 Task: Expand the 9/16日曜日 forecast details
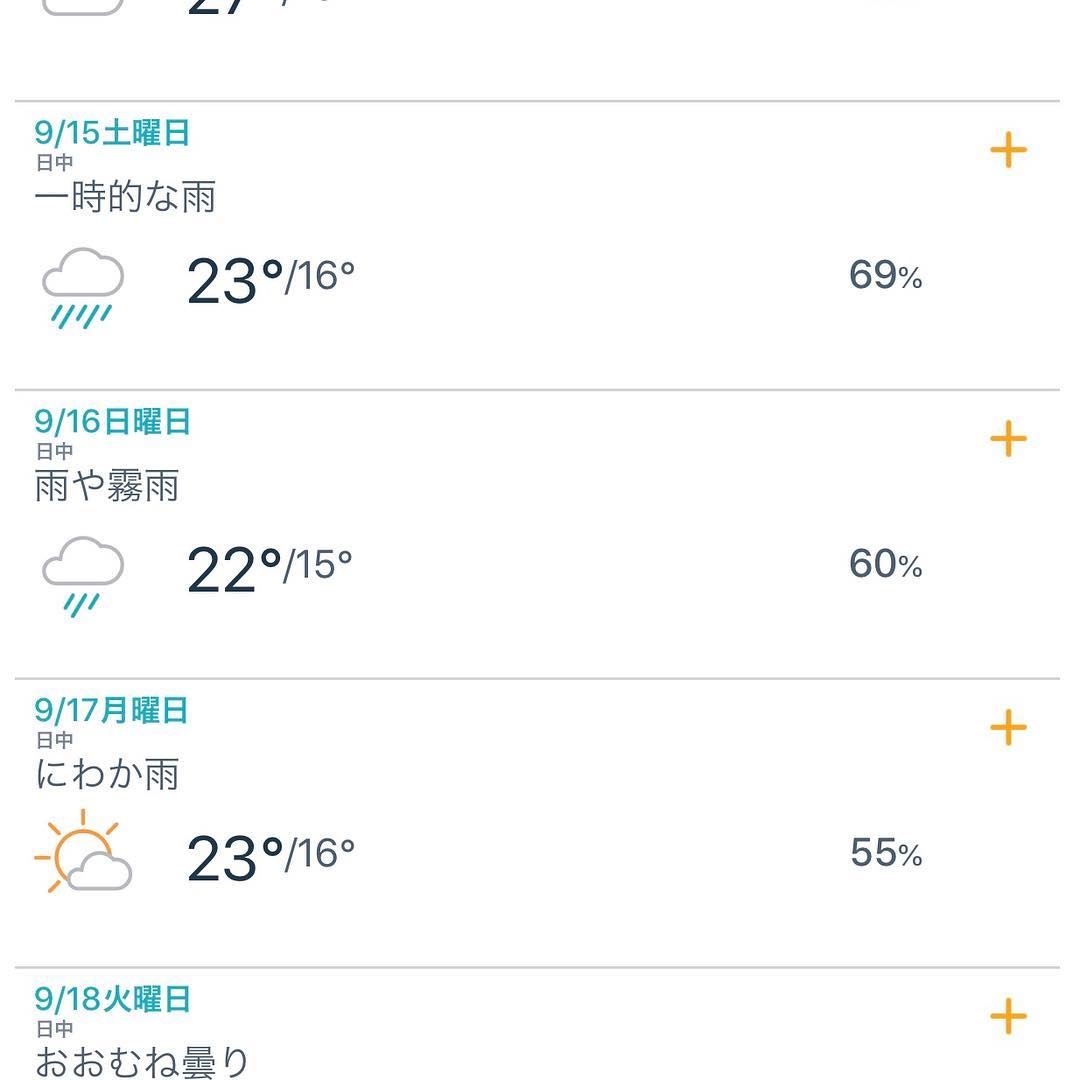tap(1008, 439)
